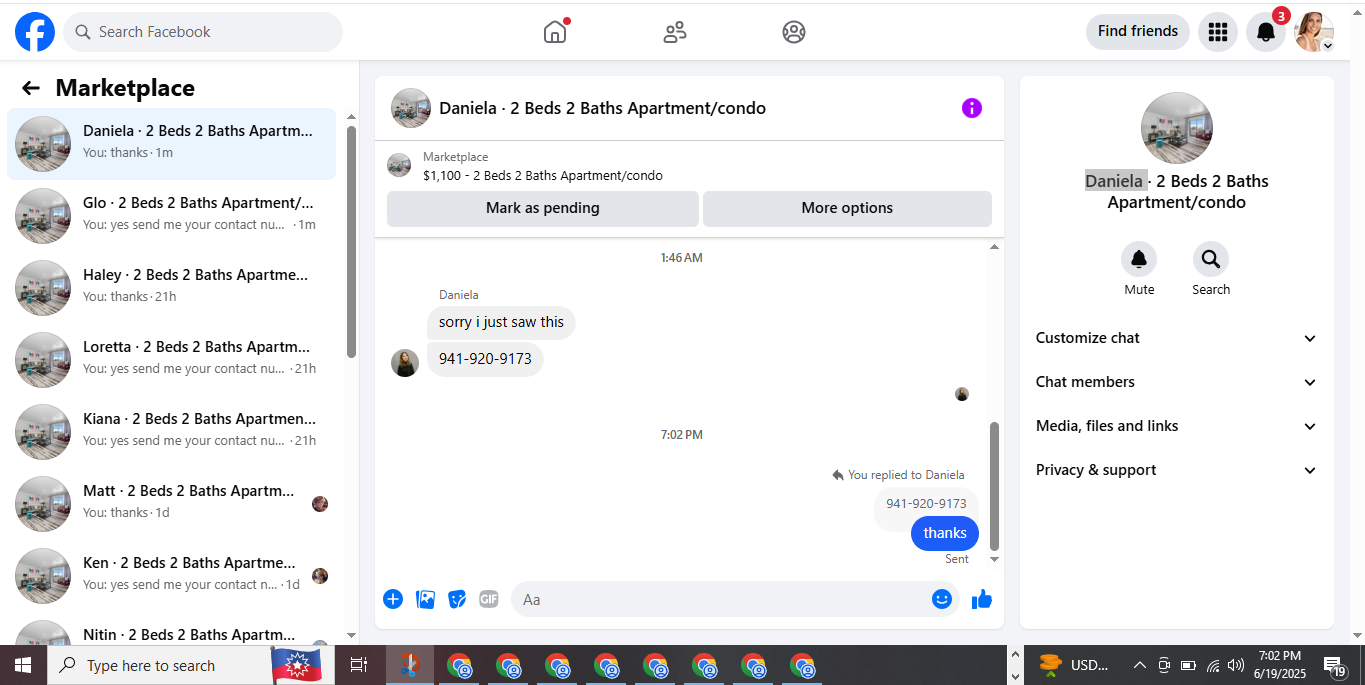Open the apps grid menu
Image resolution: width=1365 pixels, height=685 pixels.
point(1217,32)
